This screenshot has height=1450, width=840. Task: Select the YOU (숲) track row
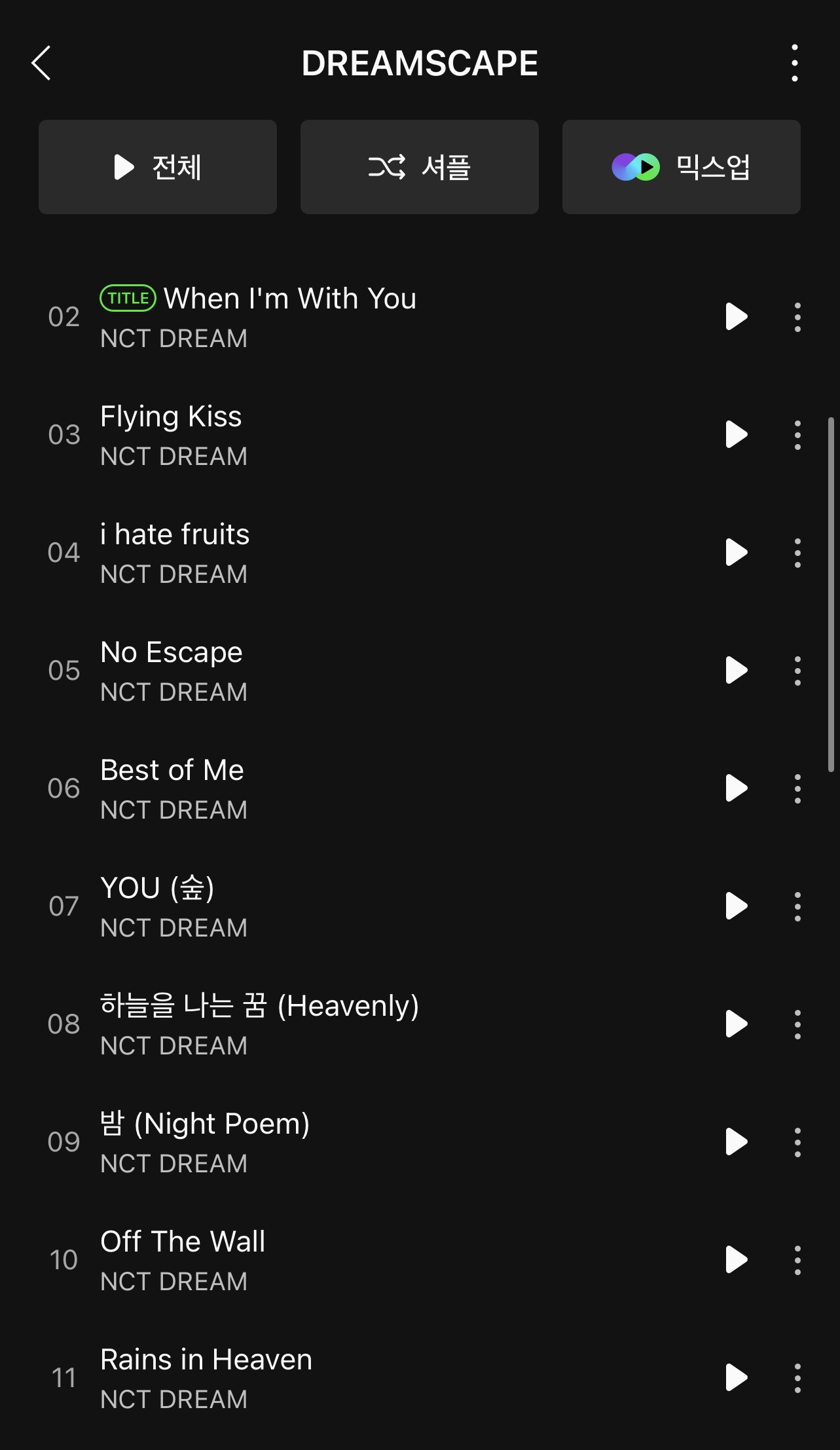click(x=367, y=906)
